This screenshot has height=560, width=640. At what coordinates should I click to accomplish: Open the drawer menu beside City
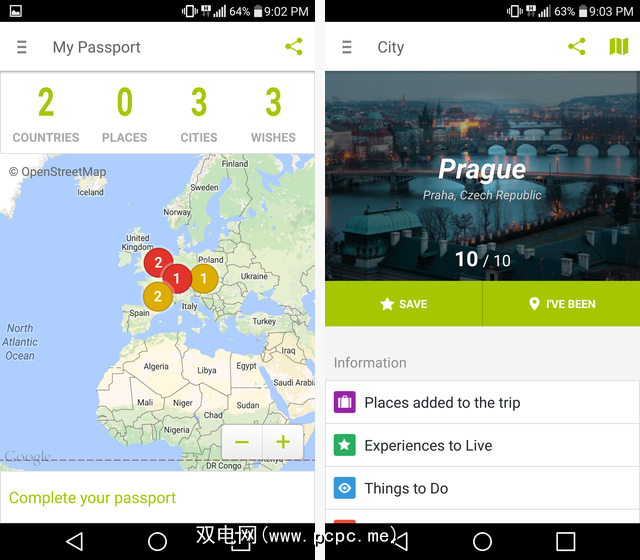(x=347, y=47)
